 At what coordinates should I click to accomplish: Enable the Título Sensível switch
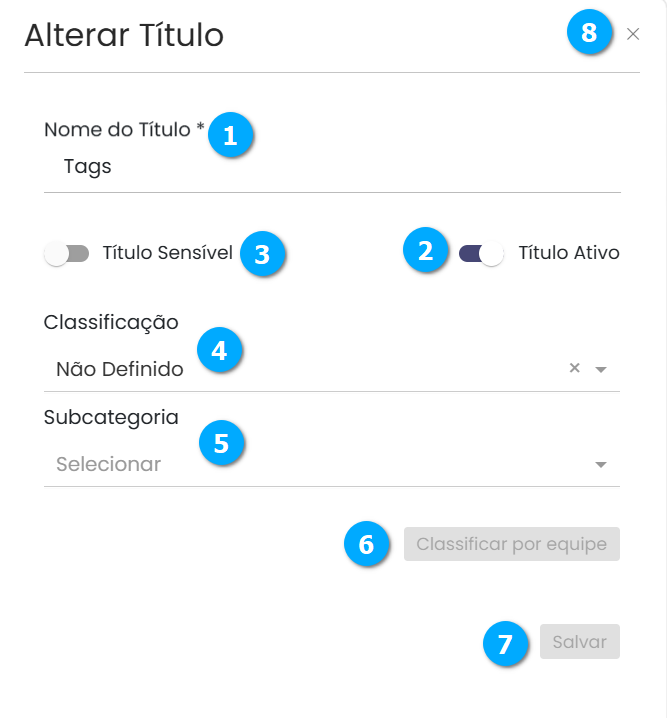[66, 253]
